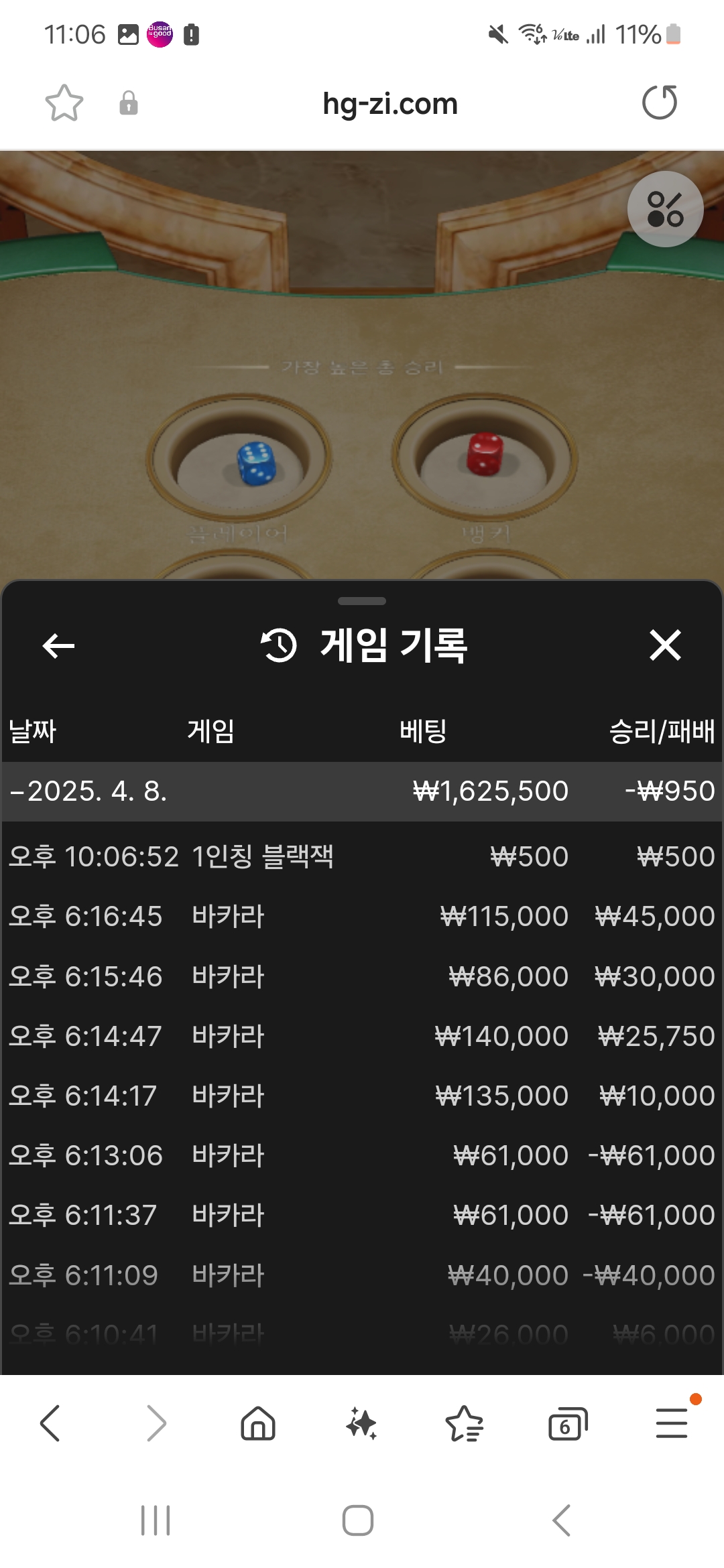
Task: Launch the browser AI sparkle feature
Action: [x=361, y=1423]
